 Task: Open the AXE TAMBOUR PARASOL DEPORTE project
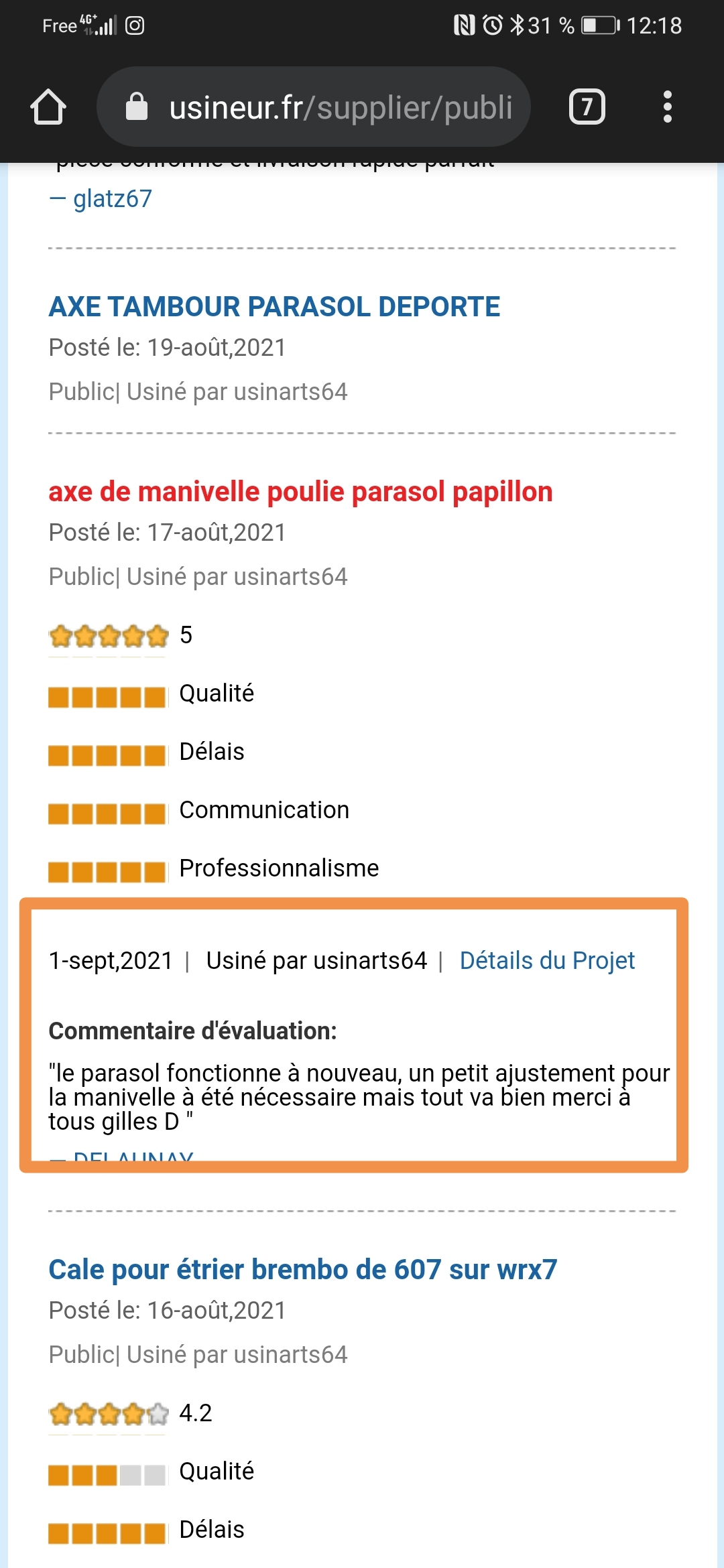click(274, 307)
